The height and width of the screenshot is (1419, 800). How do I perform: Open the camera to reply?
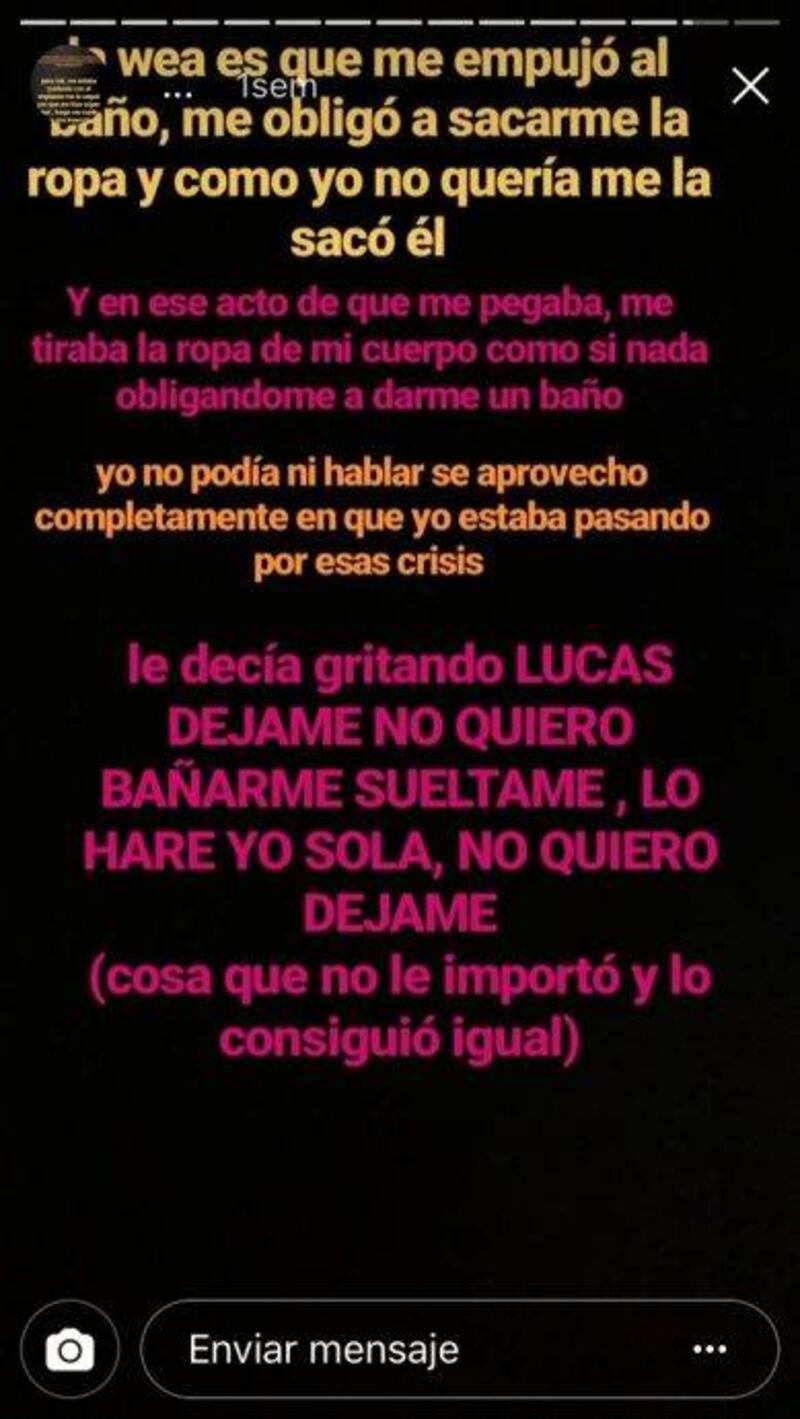(x=70, y=1349)
